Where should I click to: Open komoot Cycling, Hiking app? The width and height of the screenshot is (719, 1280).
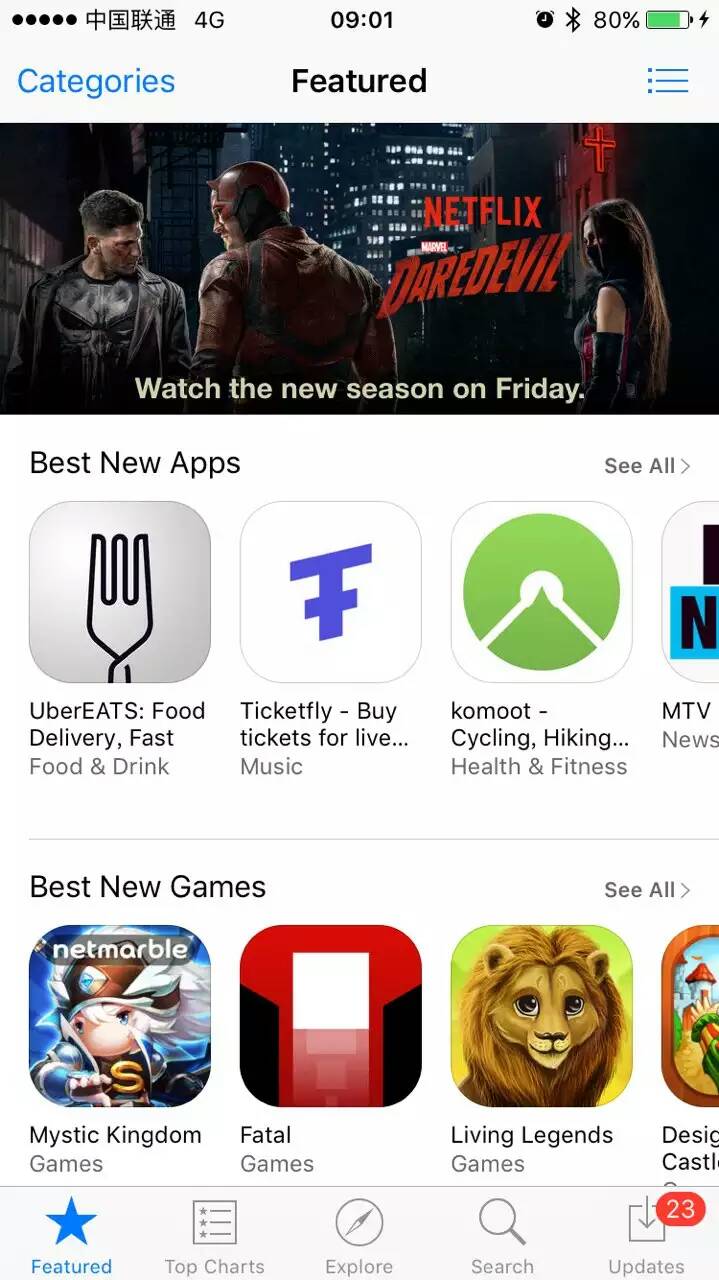pyautogui.click(x=541, y=592)
